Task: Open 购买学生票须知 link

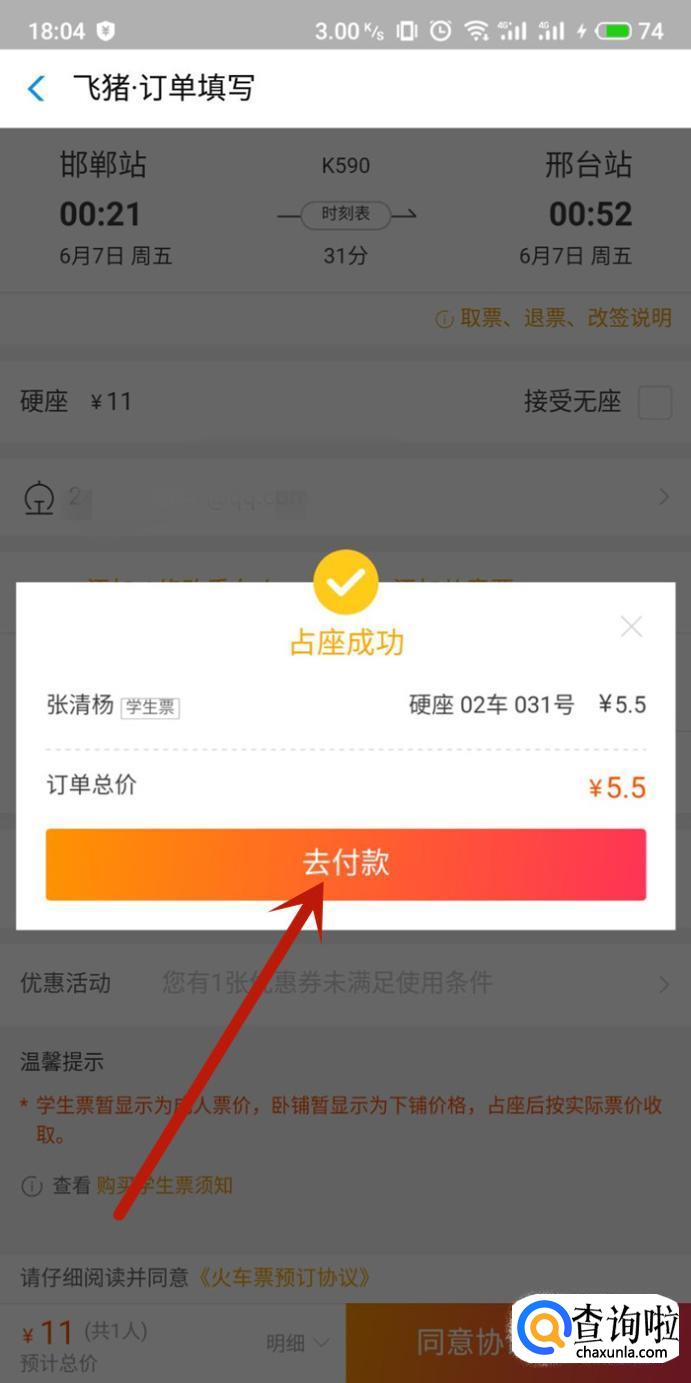Action: (x=165, y=1186)
